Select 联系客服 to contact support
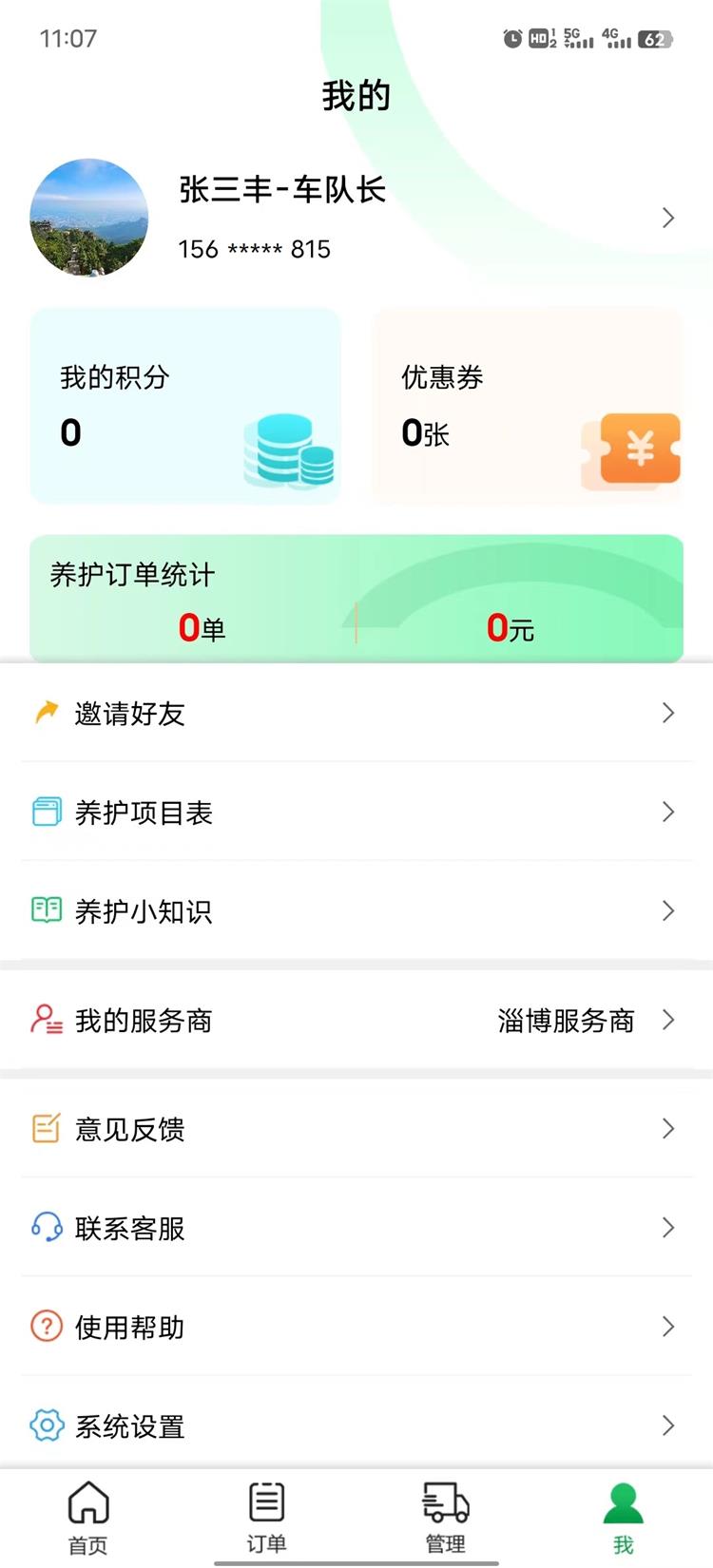Viewport: 713px width, 1568px height. pyautogui.click(x=356, y=1228)
